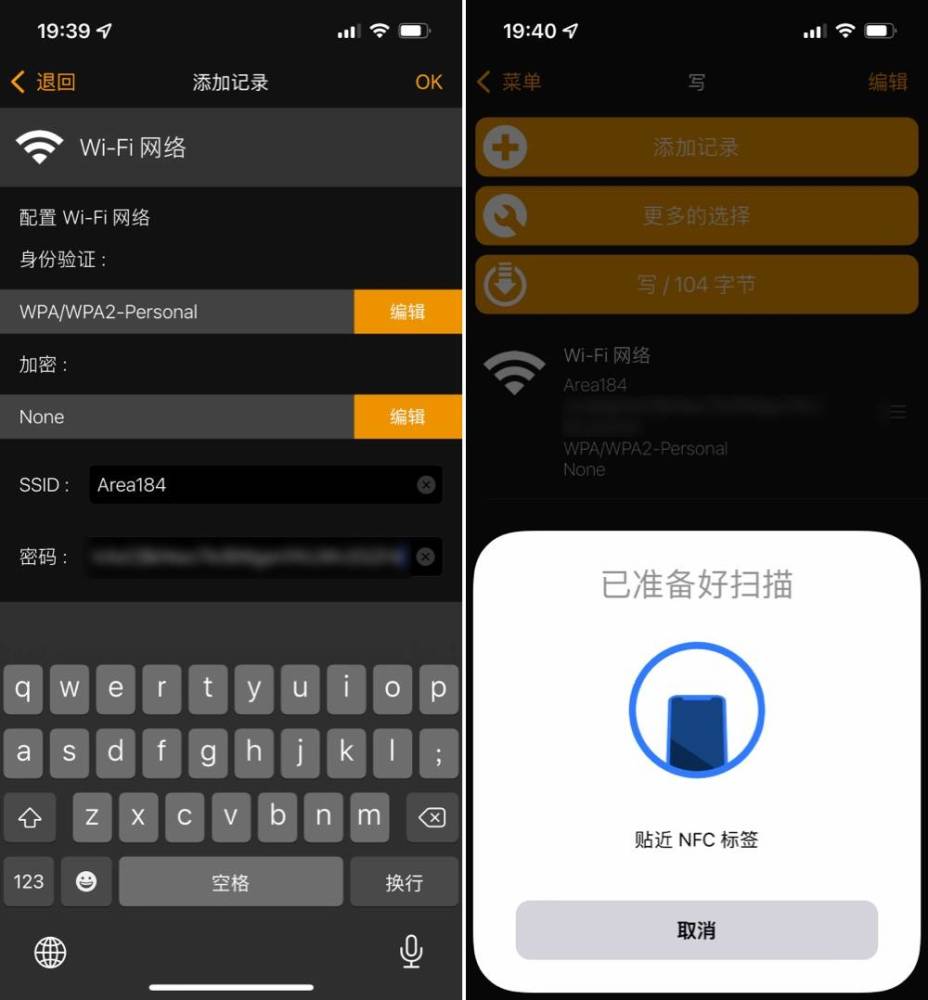Clear the password field
Screen dimensions: 928x1000
click(426, 557)
